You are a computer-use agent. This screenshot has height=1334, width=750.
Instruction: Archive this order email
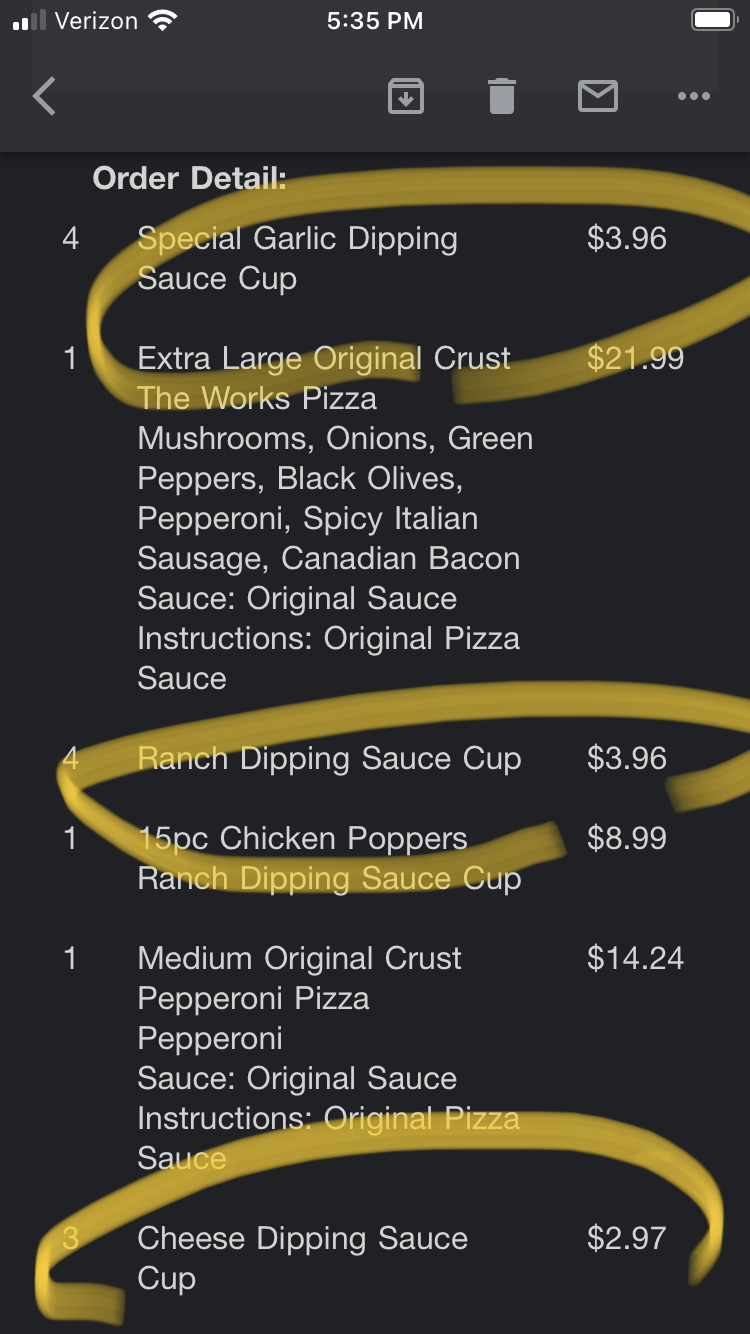(405, 97)
